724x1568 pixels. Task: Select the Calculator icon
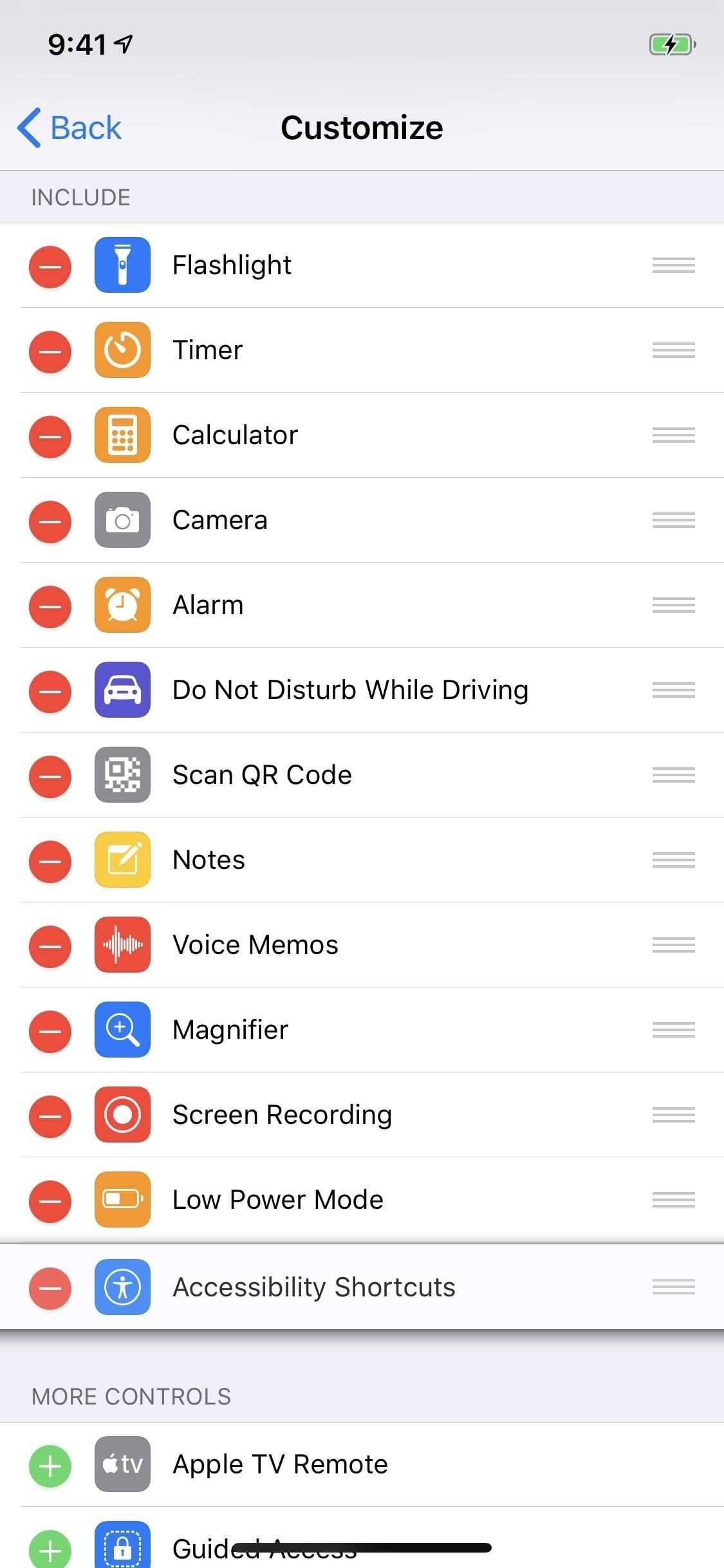(x=122, y=436)
